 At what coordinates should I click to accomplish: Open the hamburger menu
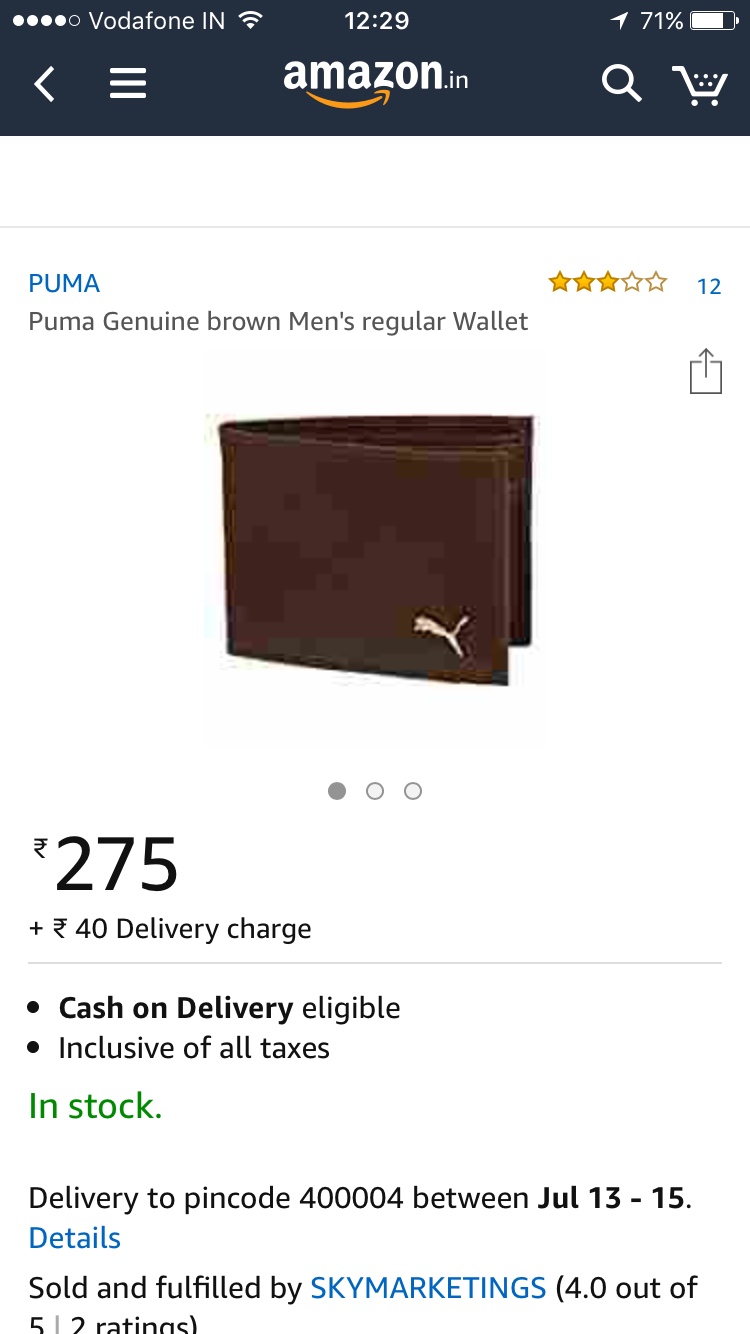coord(128,84)
